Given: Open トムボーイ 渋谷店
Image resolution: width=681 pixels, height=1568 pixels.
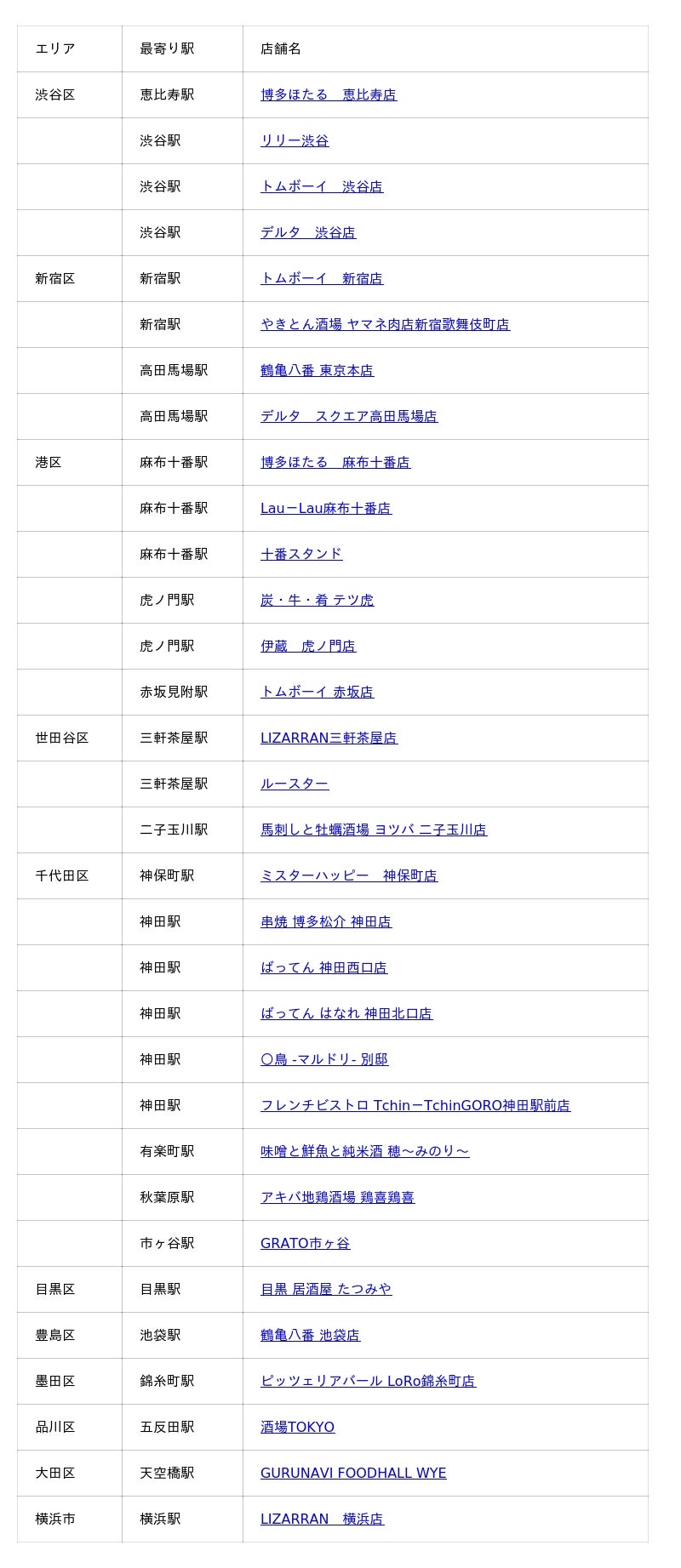Looking at the screenshot, I should [x=321, y=186].
